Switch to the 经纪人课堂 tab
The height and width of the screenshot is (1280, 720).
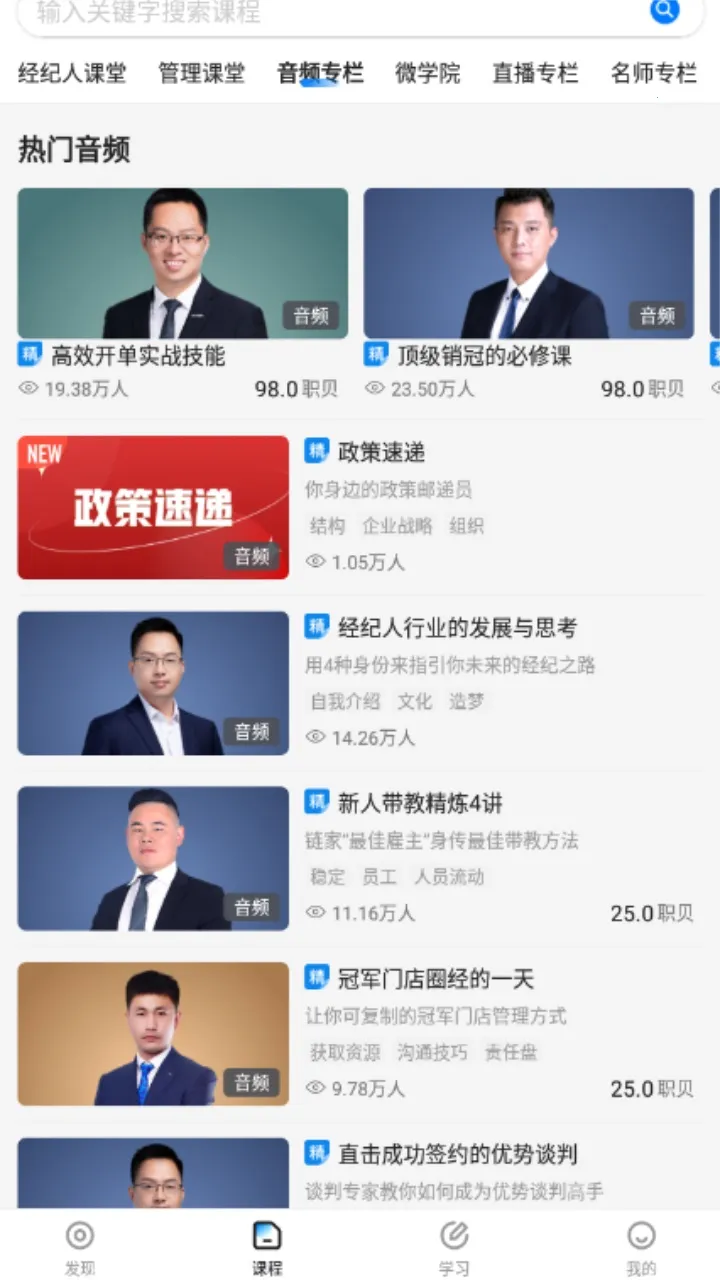pyautogui.click(x=72, y=73)
